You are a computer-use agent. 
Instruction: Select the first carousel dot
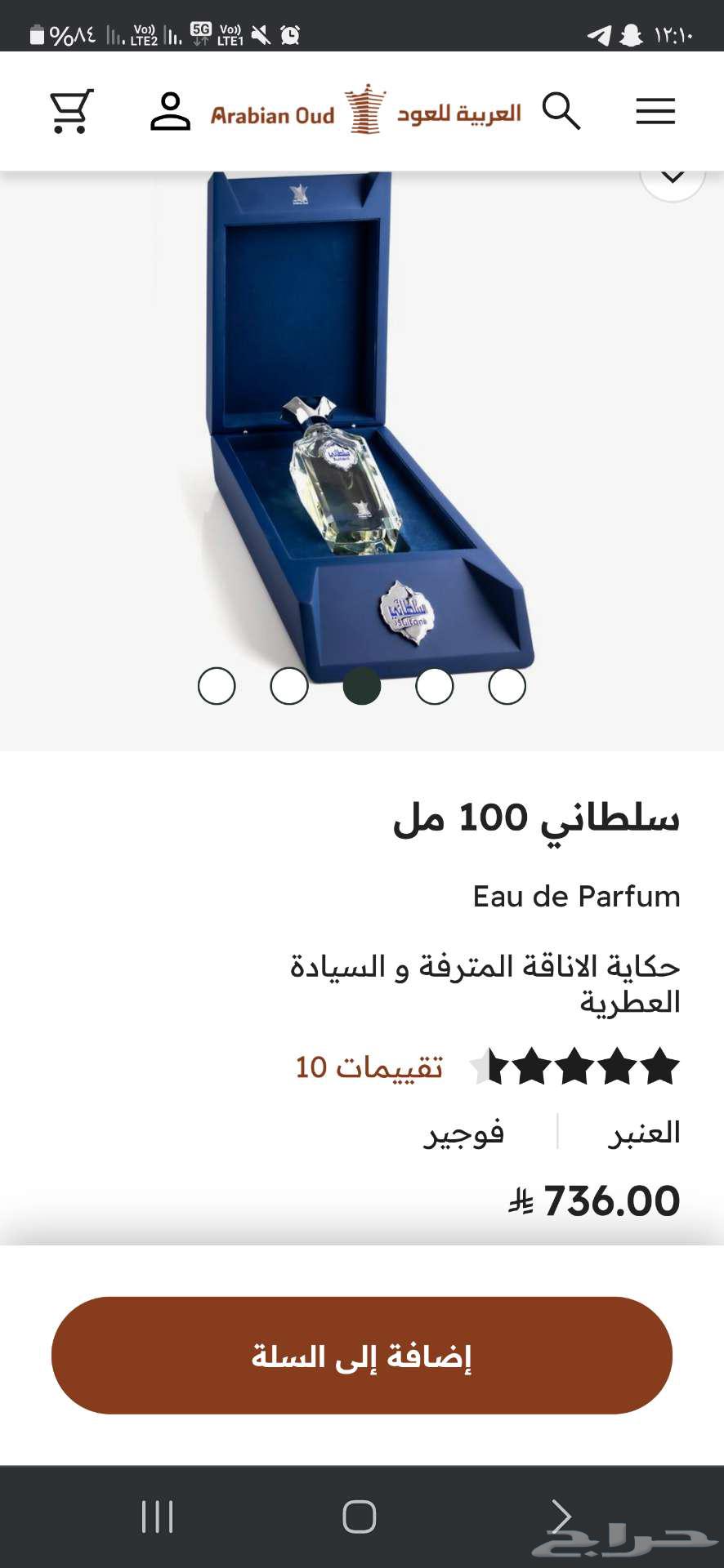[217, 686]
